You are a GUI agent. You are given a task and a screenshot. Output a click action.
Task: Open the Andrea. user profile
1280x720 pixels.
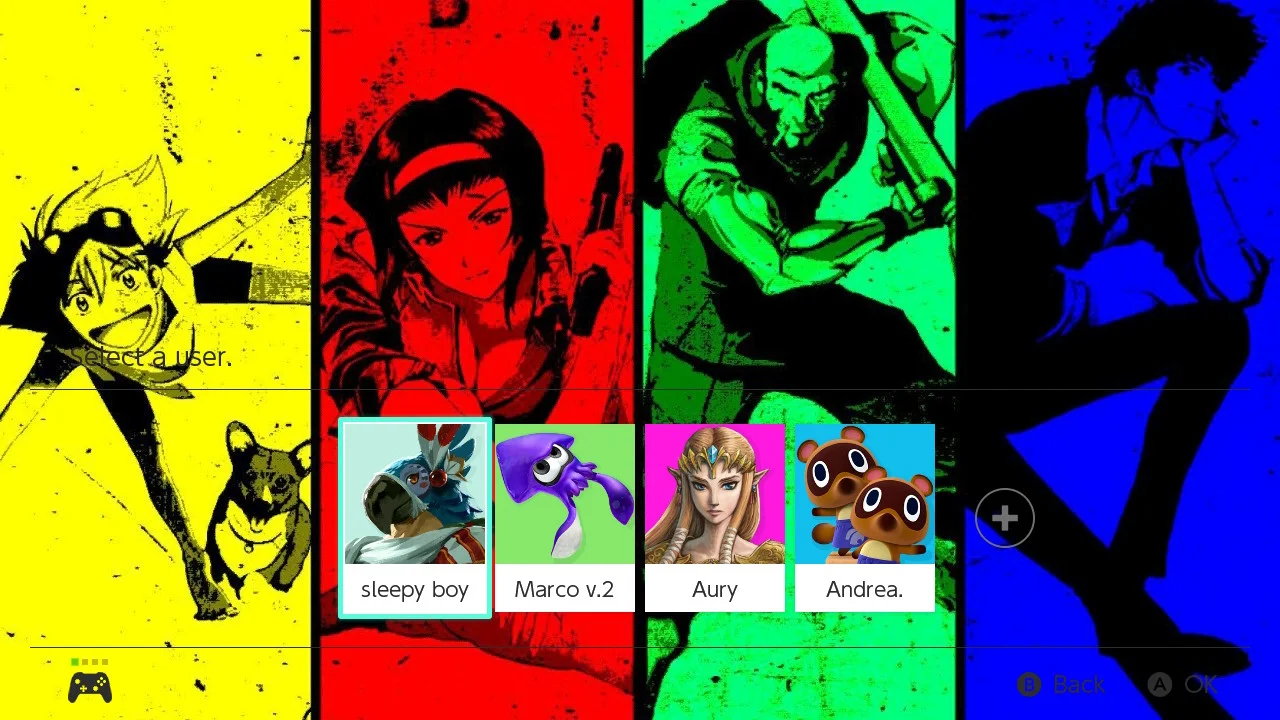865,518
